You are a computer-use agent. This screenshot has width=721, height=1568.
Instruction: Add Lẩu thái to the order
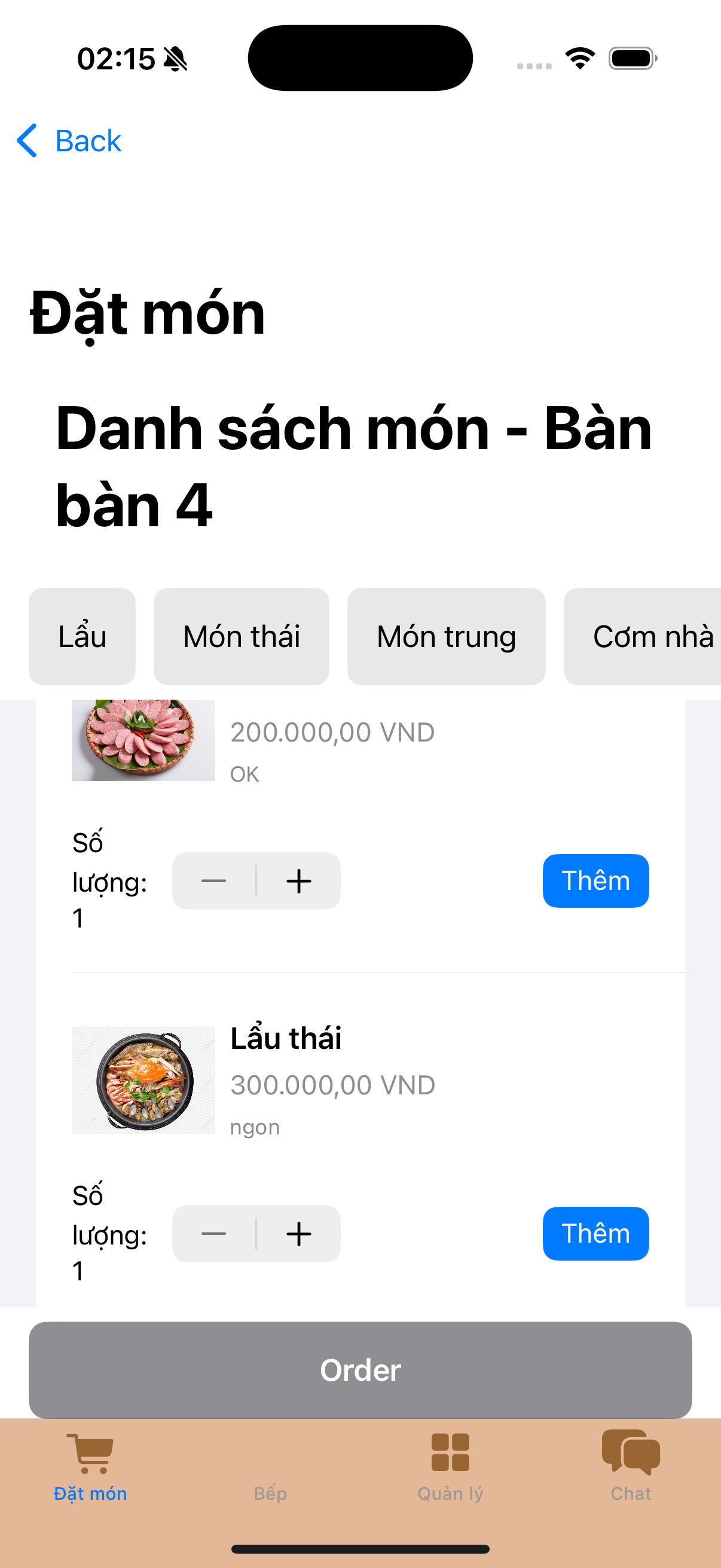595,1234
